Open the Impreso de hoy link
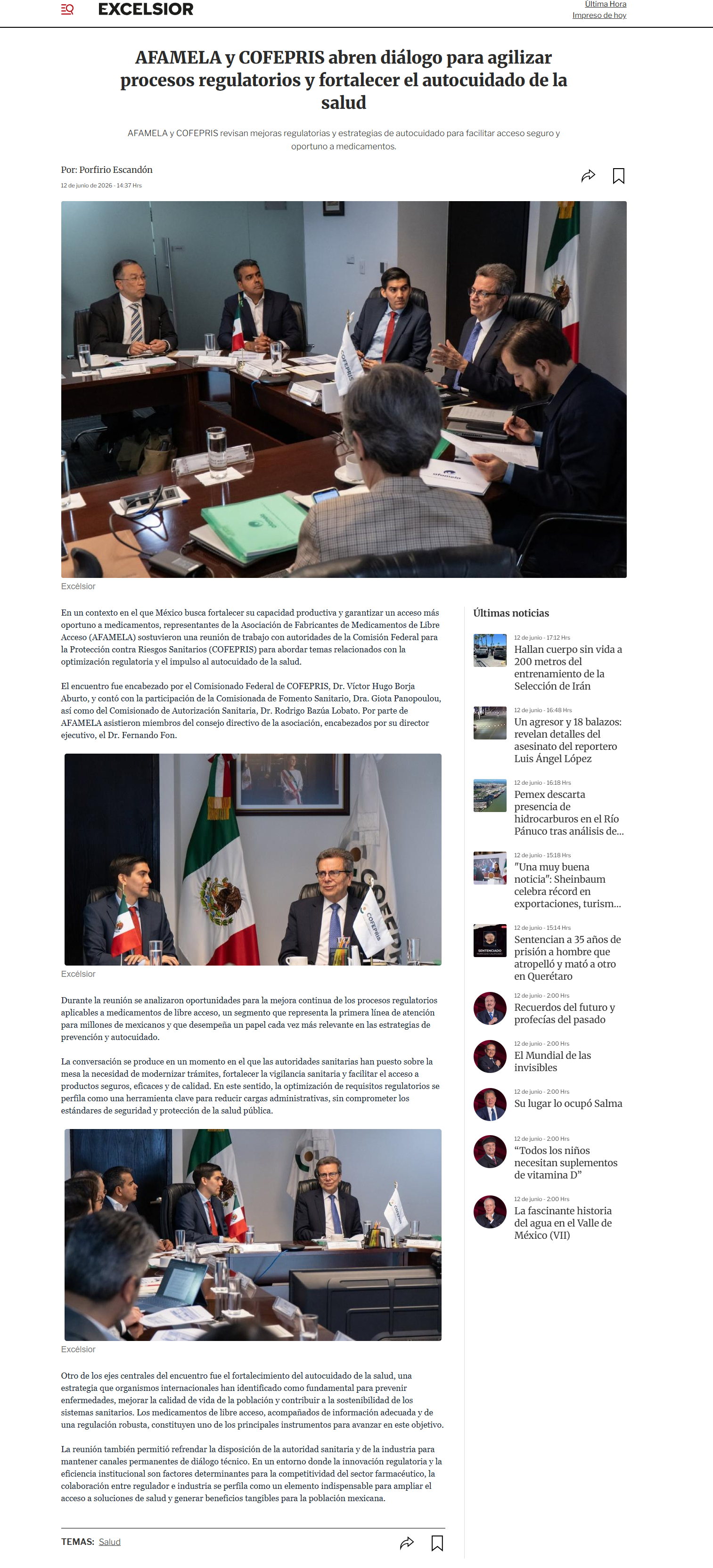 click(x=599, y=15)
